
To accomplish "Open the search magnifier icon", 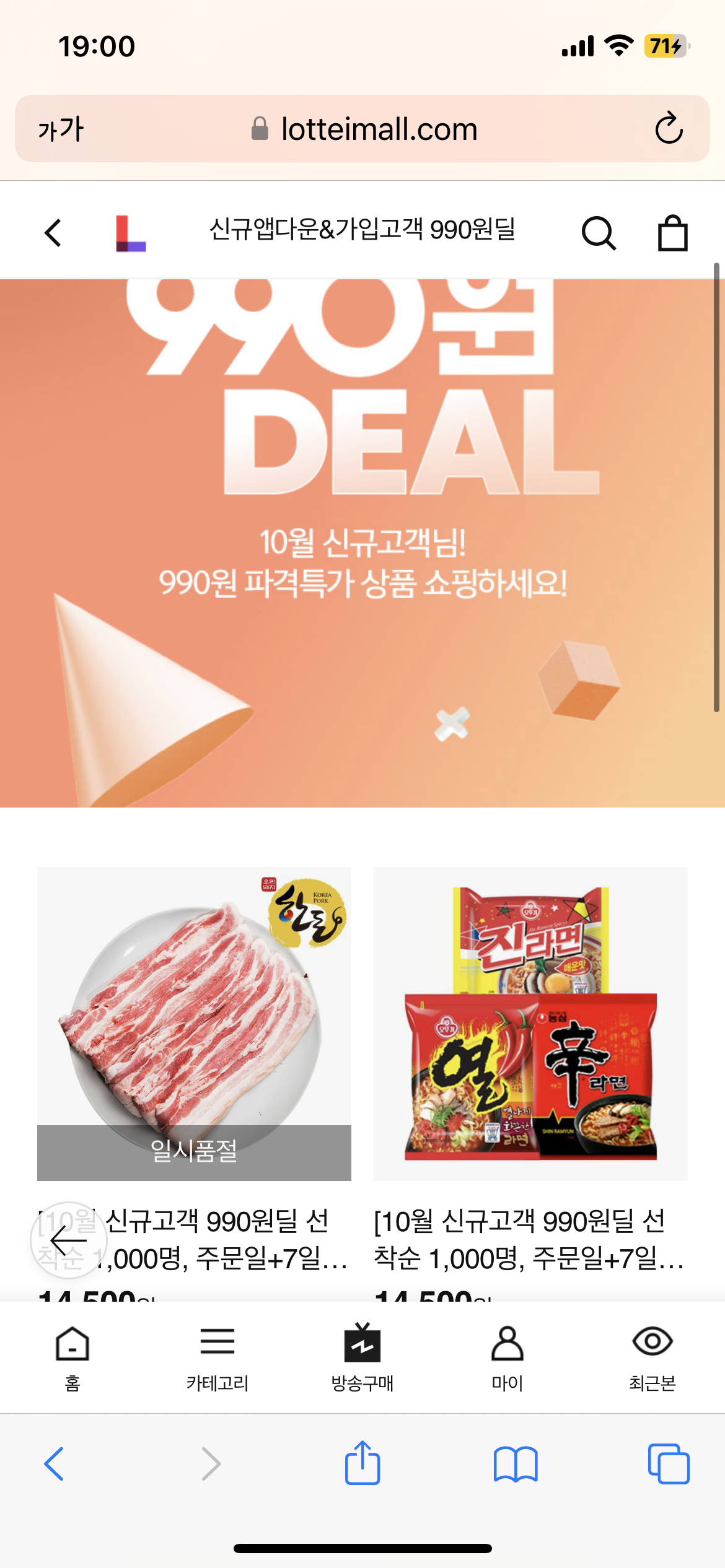I will tap(599, 233).
